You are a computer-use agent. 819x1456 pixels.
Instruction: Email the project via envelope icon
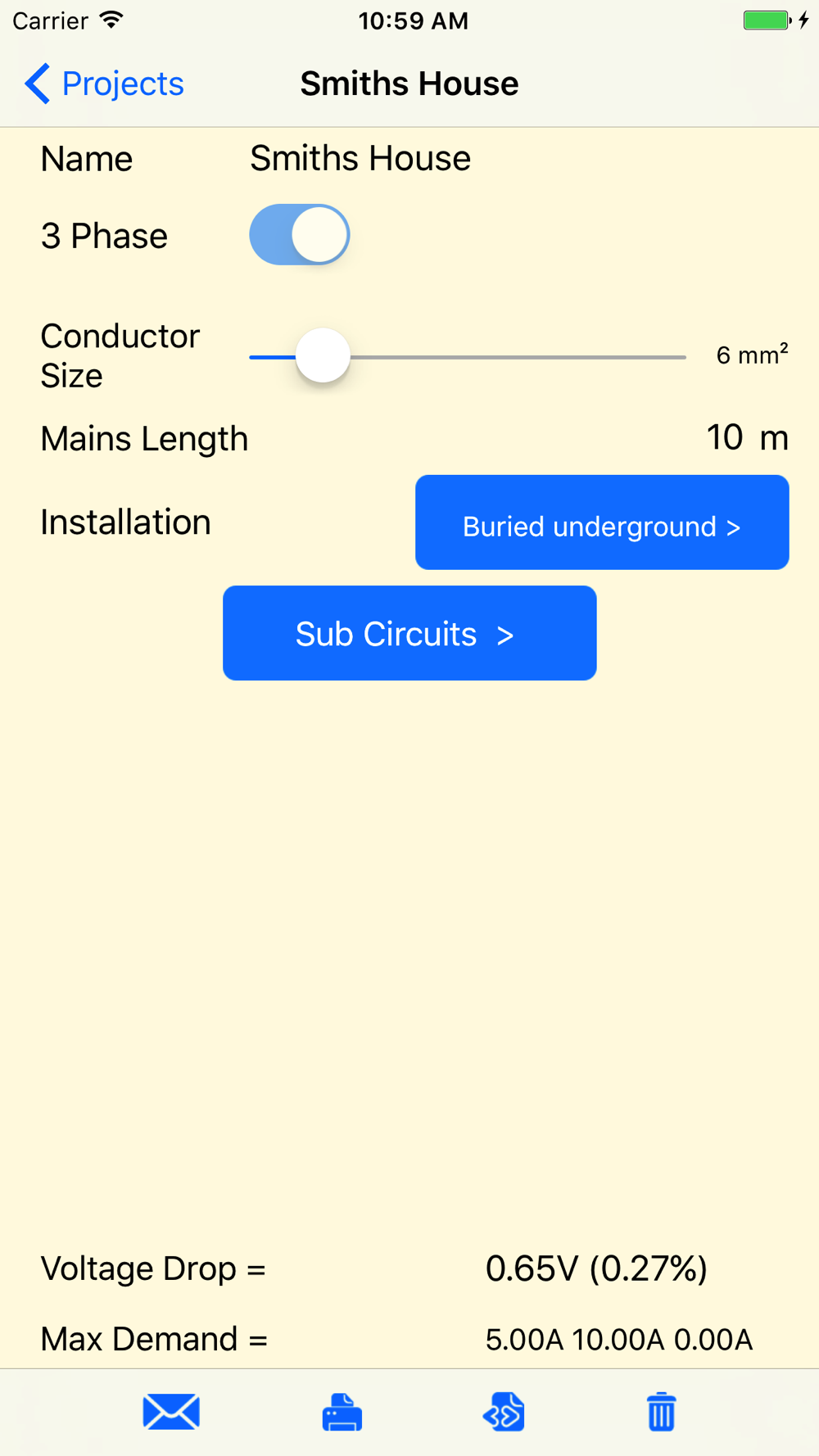171,1412
